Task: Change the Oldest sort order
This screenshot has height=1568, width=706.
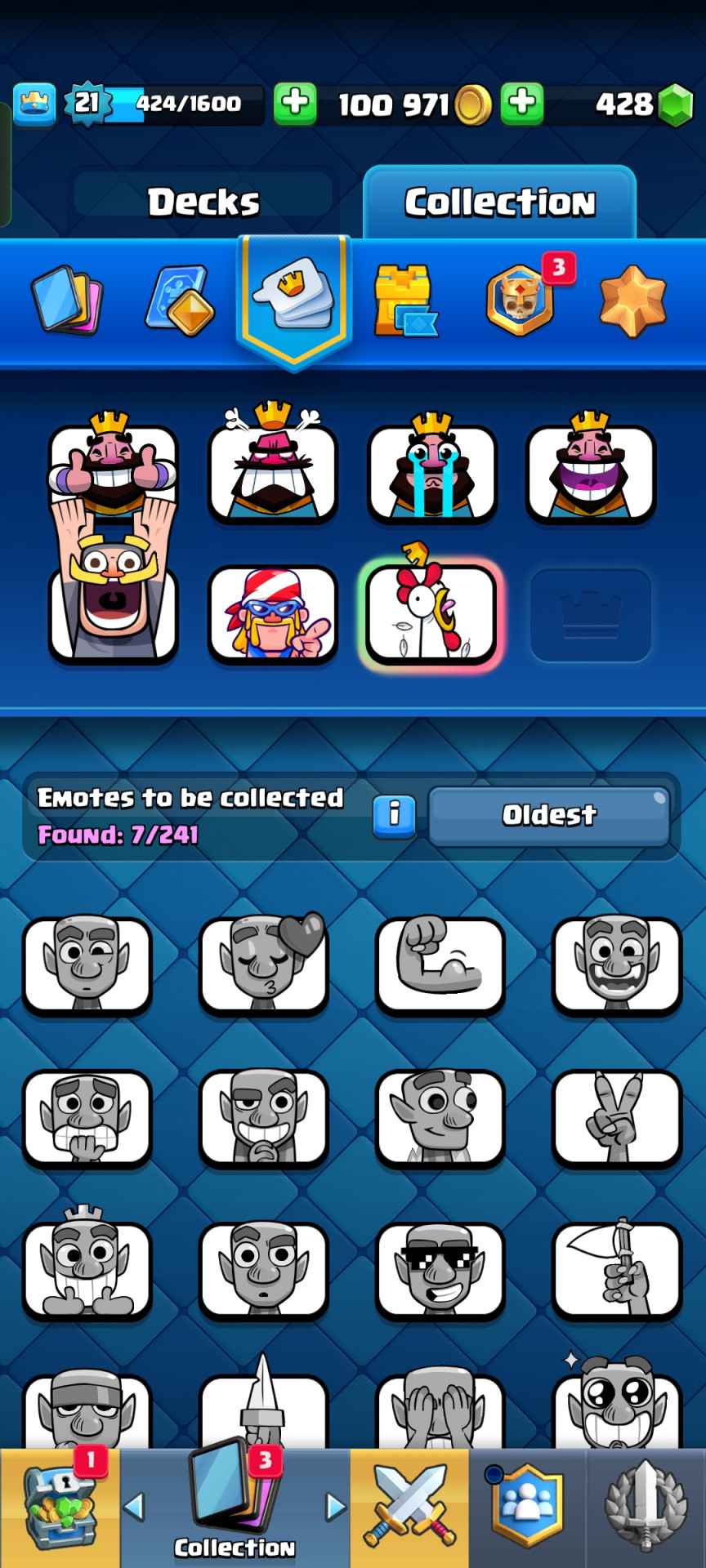Action: (548, 814)
